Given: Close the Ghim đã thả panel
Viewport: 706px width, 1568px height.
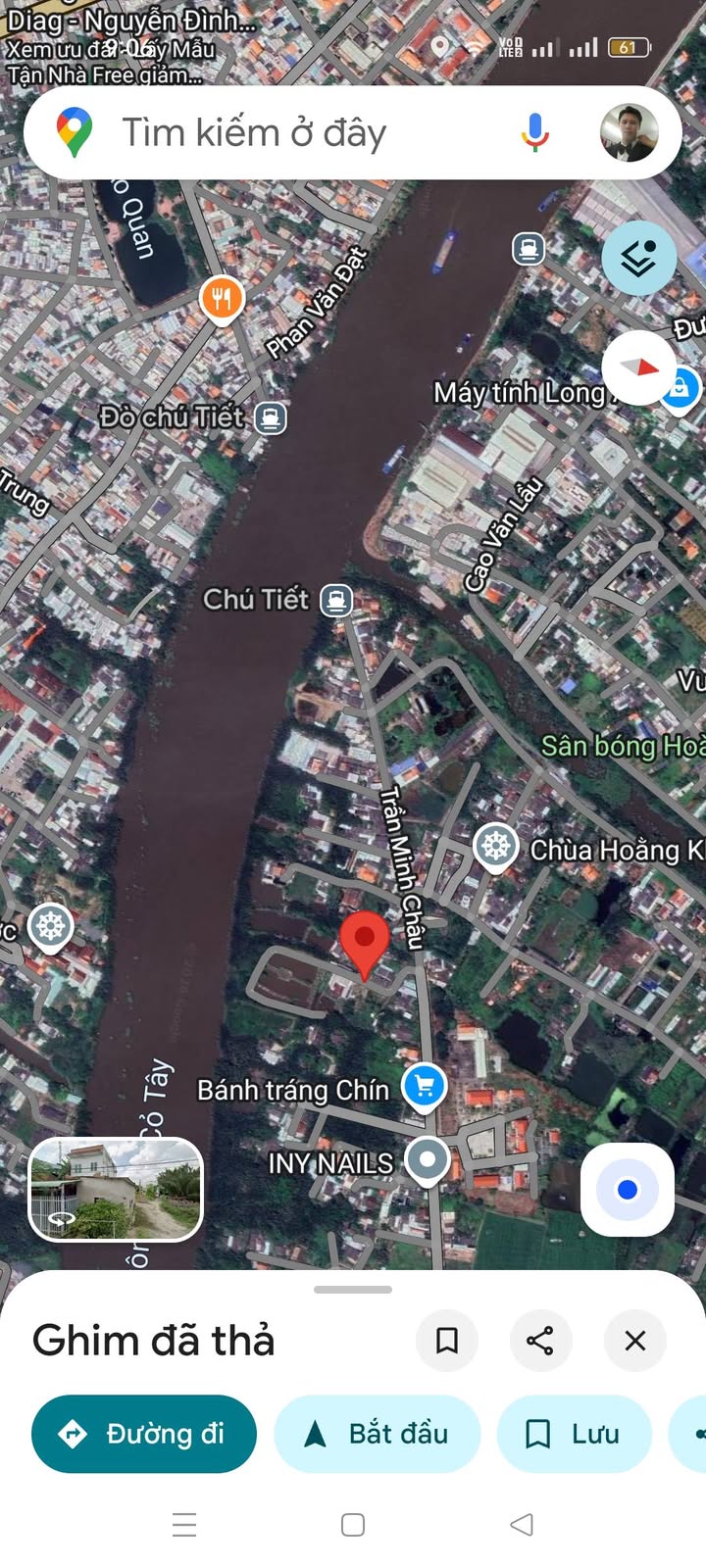Looking at the screenshot, I should (x=635, y=1340).
